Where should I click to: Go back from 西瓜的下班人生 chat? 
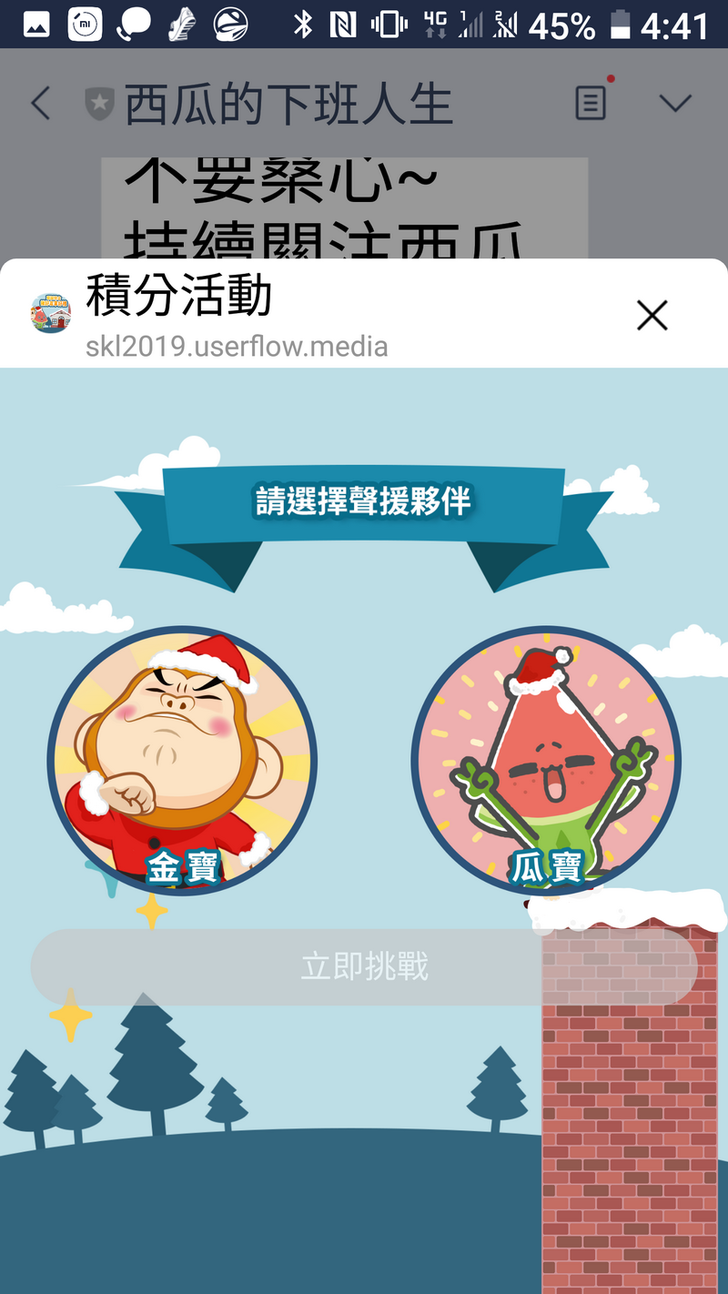click(x=40, y=103)
